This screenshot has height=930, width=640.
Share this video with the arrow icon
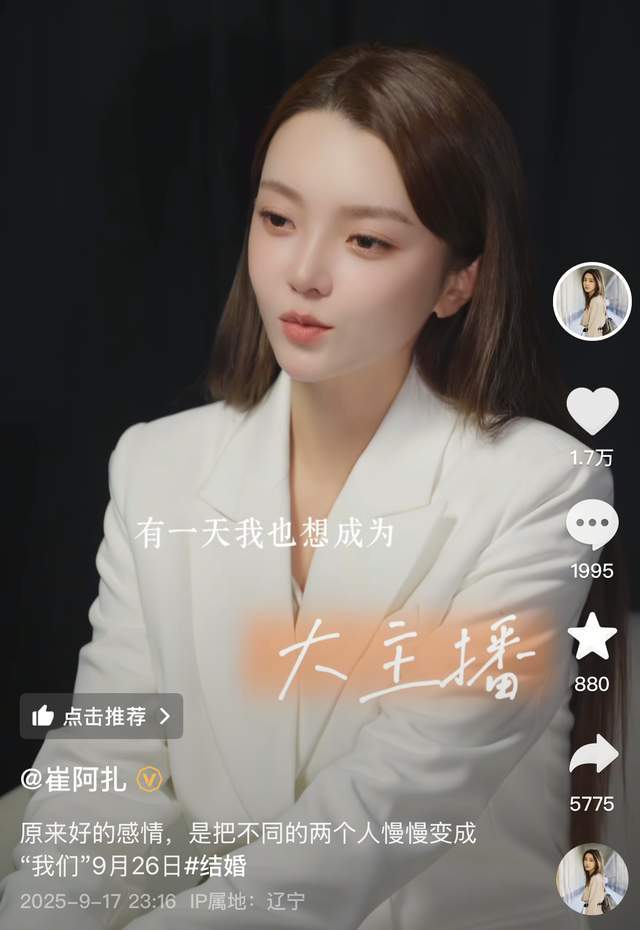pyautogui.click(x=592, y=754)
